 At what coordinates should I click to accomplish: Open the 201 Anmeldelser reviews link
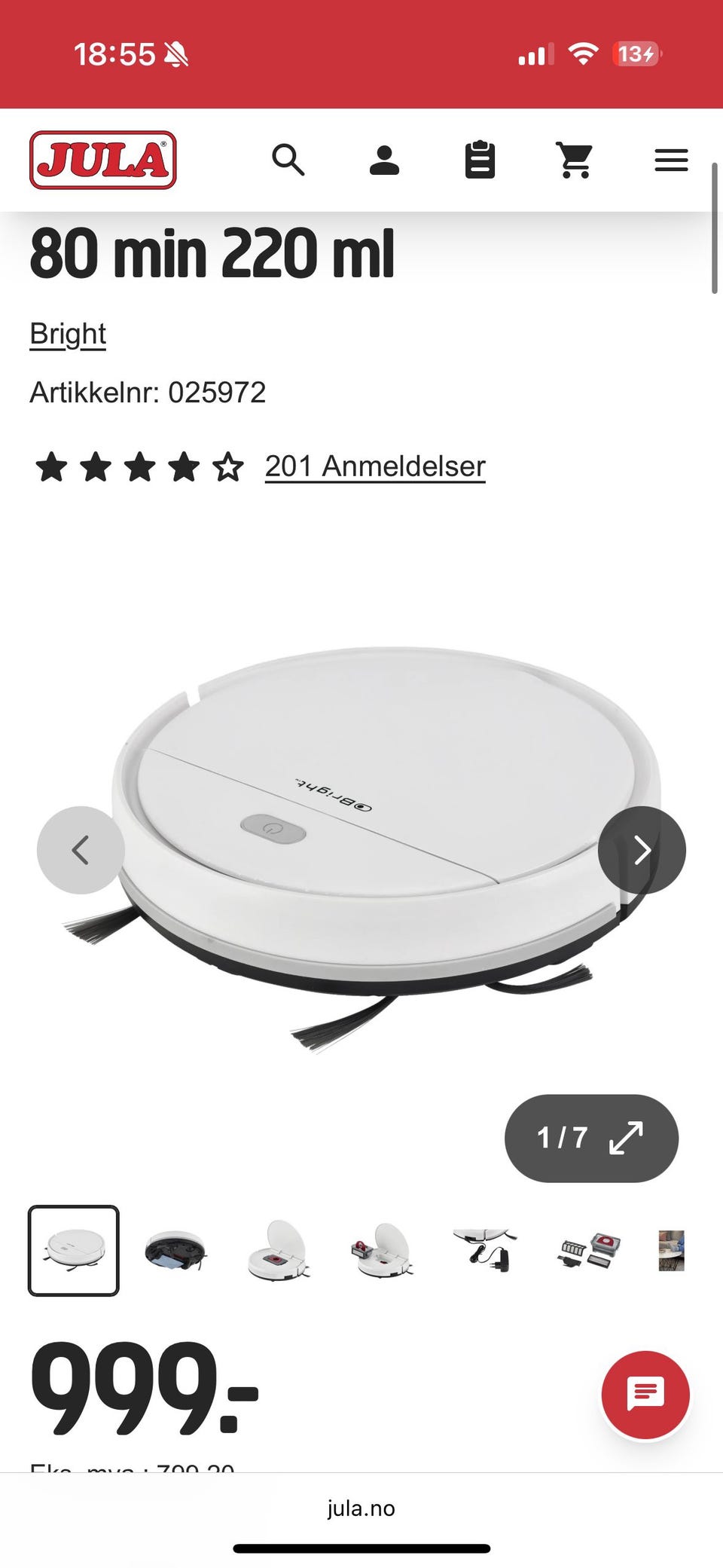point(375,466)
